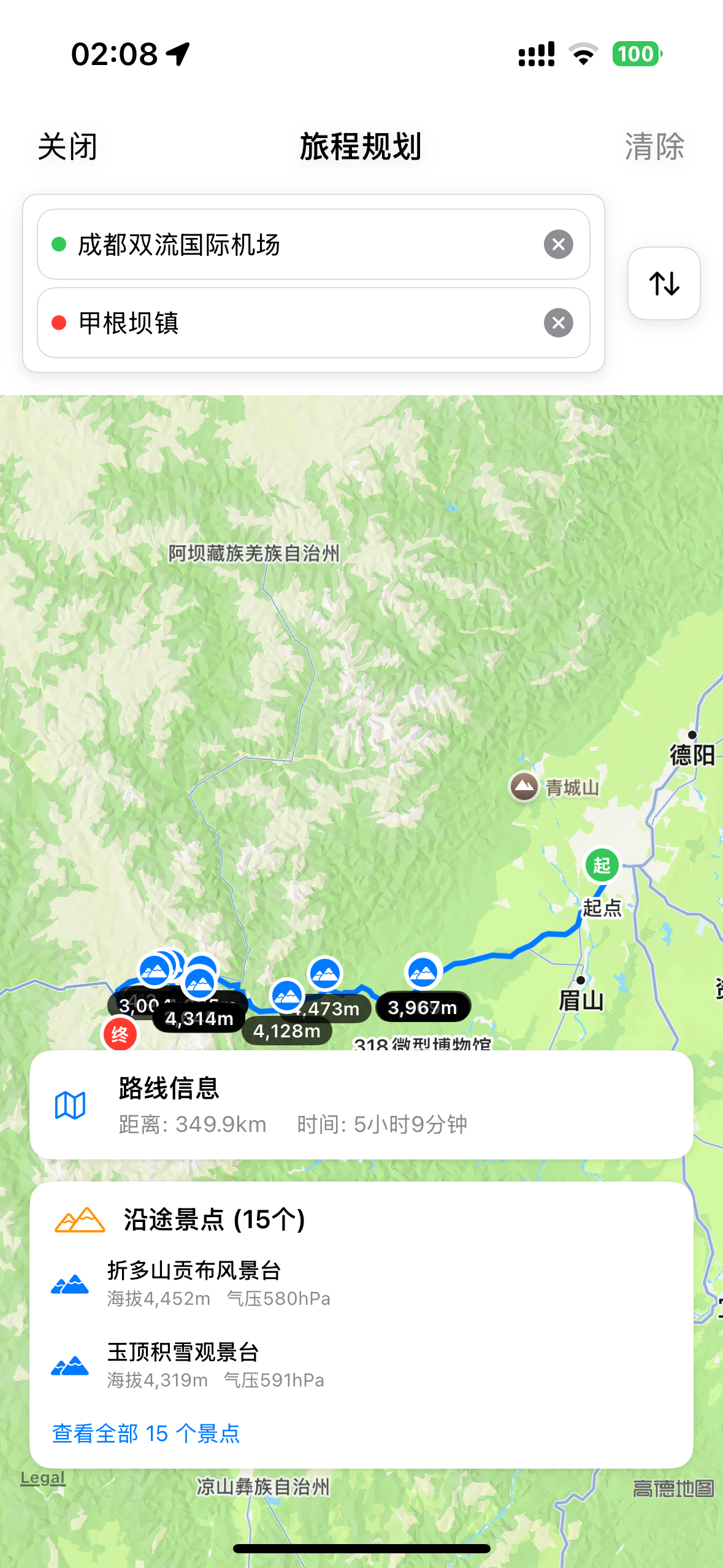Clear the 成都双流国际机场 start field
Image resolution: width=723 pixels, height=1568 pixels.
[557, 244]
